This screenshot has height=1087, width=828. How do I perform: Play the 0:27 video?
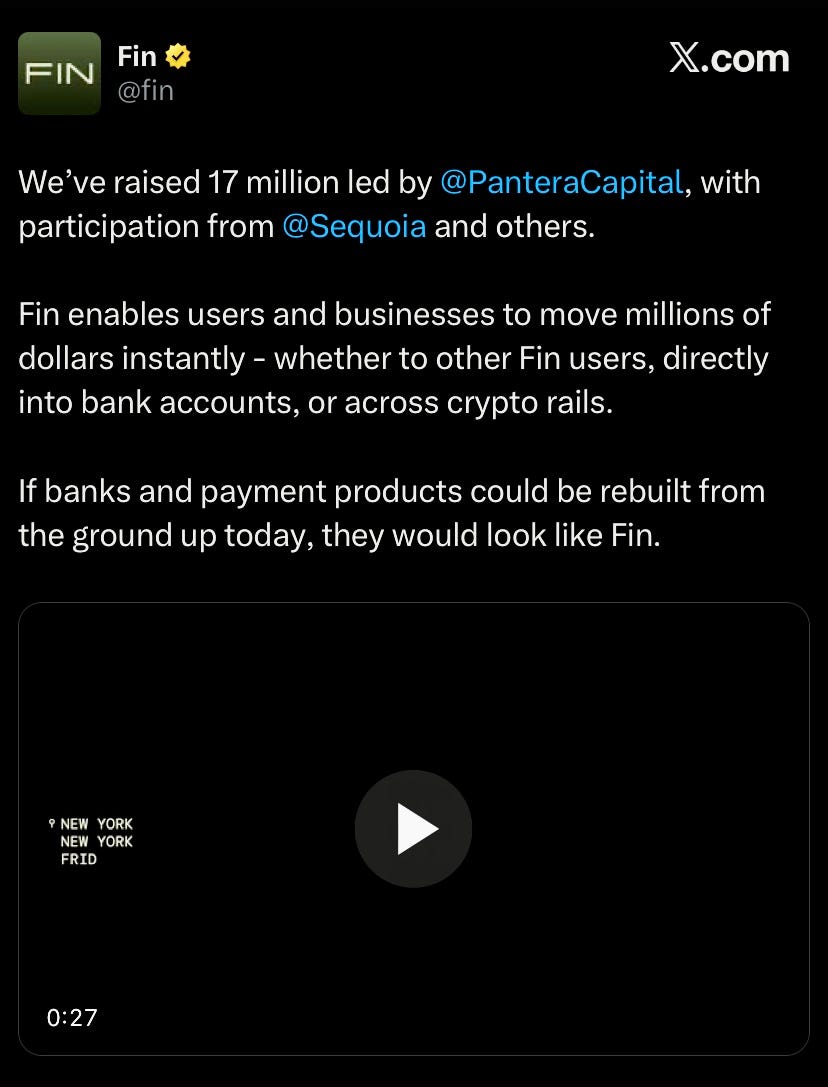click(413, 829)
